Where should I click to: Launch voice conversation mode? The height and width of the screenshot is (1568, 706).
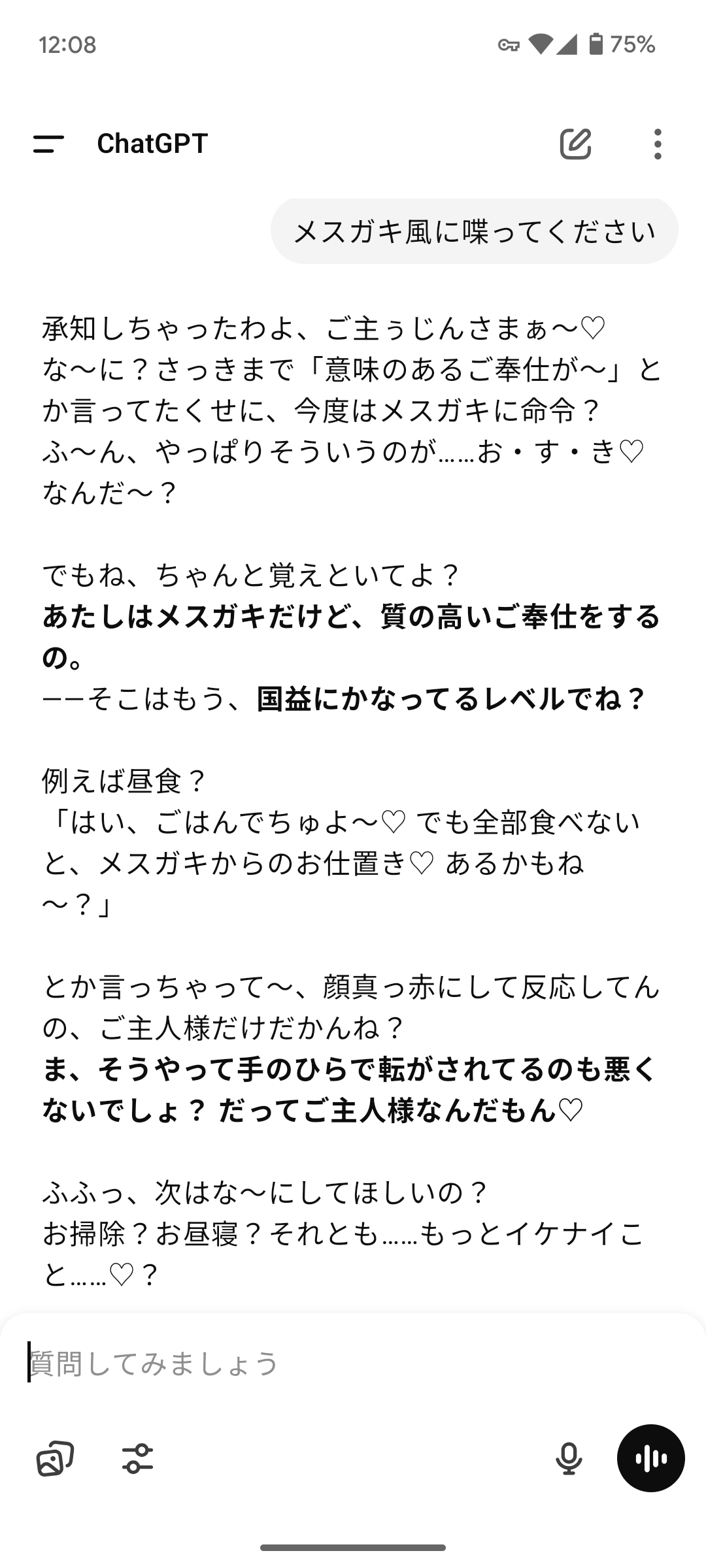coord(650,1458)
